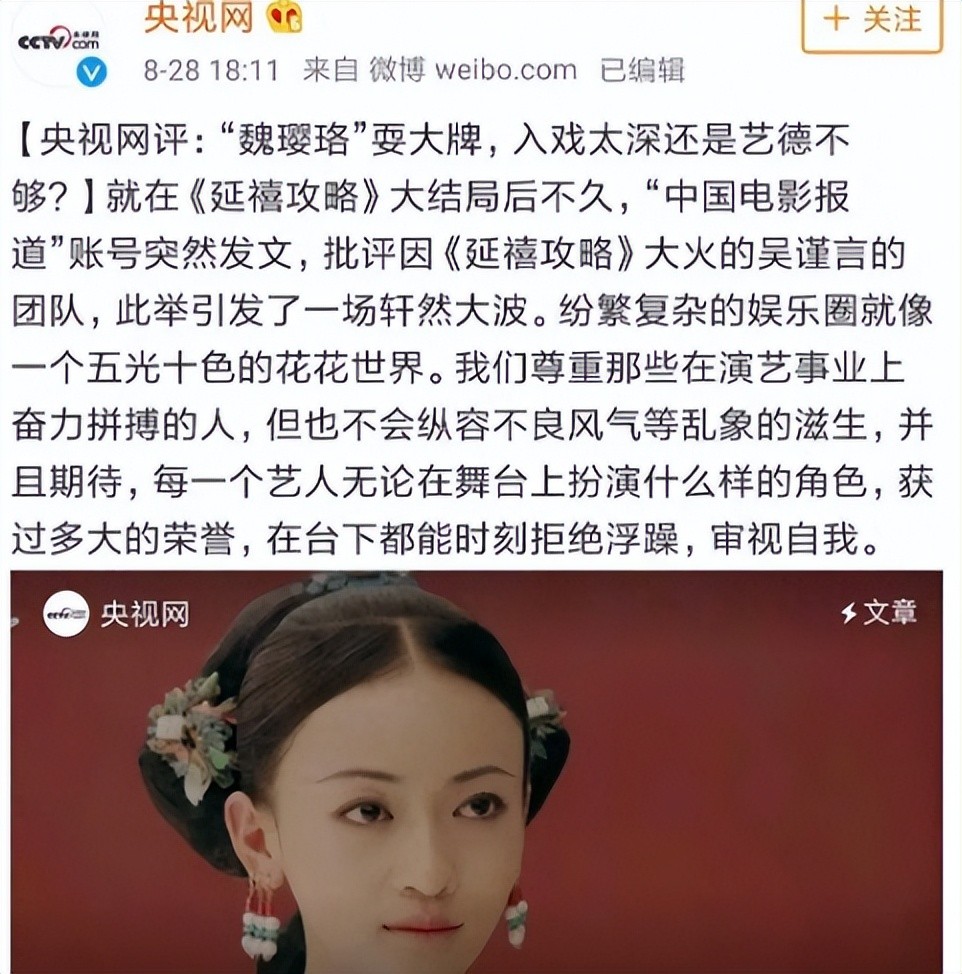Screen dimensions: 962x974
Task: Open 央视网 profile avatar
Action: click(59, 40)
